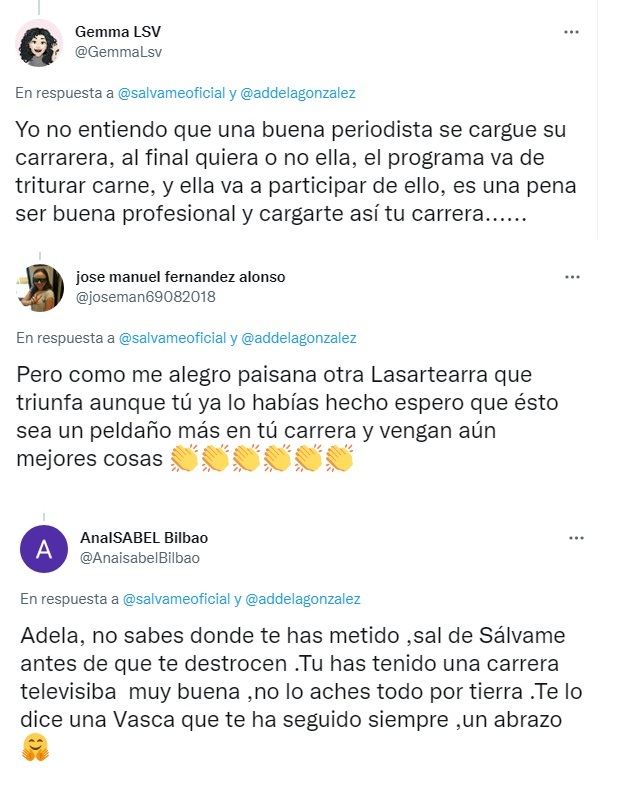The height and width of the screenshot is (789, 640).
Task: Open Gemma LSV's profile picture
Action: point(41,43)
